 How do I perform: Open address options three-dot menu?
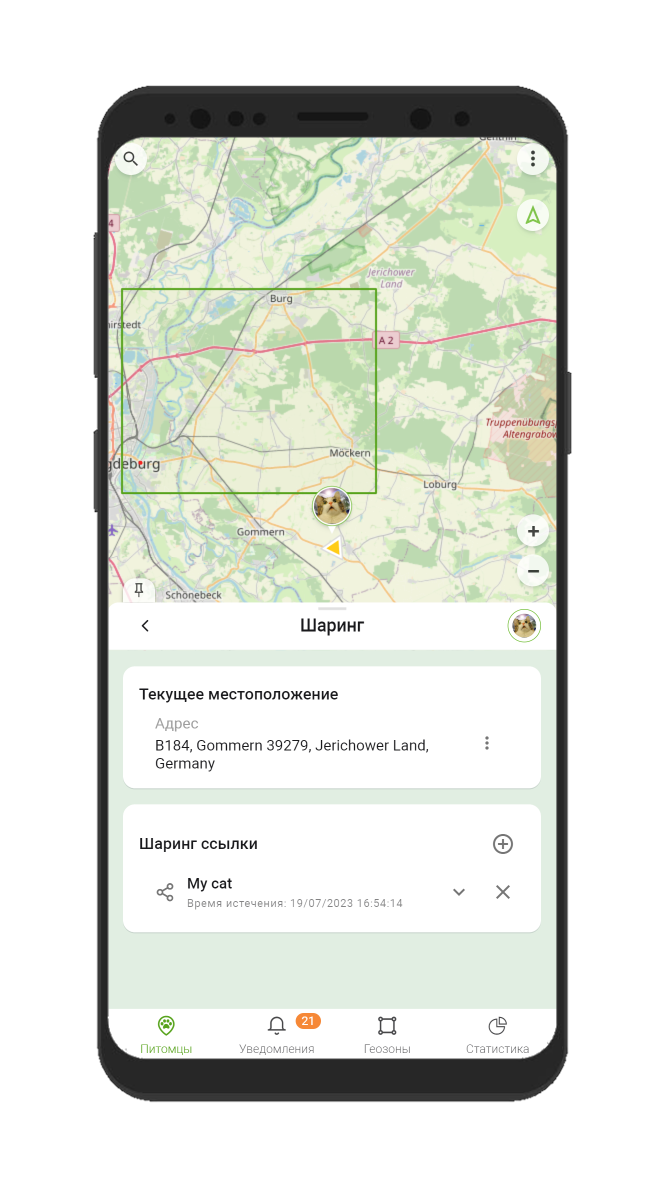coord(487,743)
